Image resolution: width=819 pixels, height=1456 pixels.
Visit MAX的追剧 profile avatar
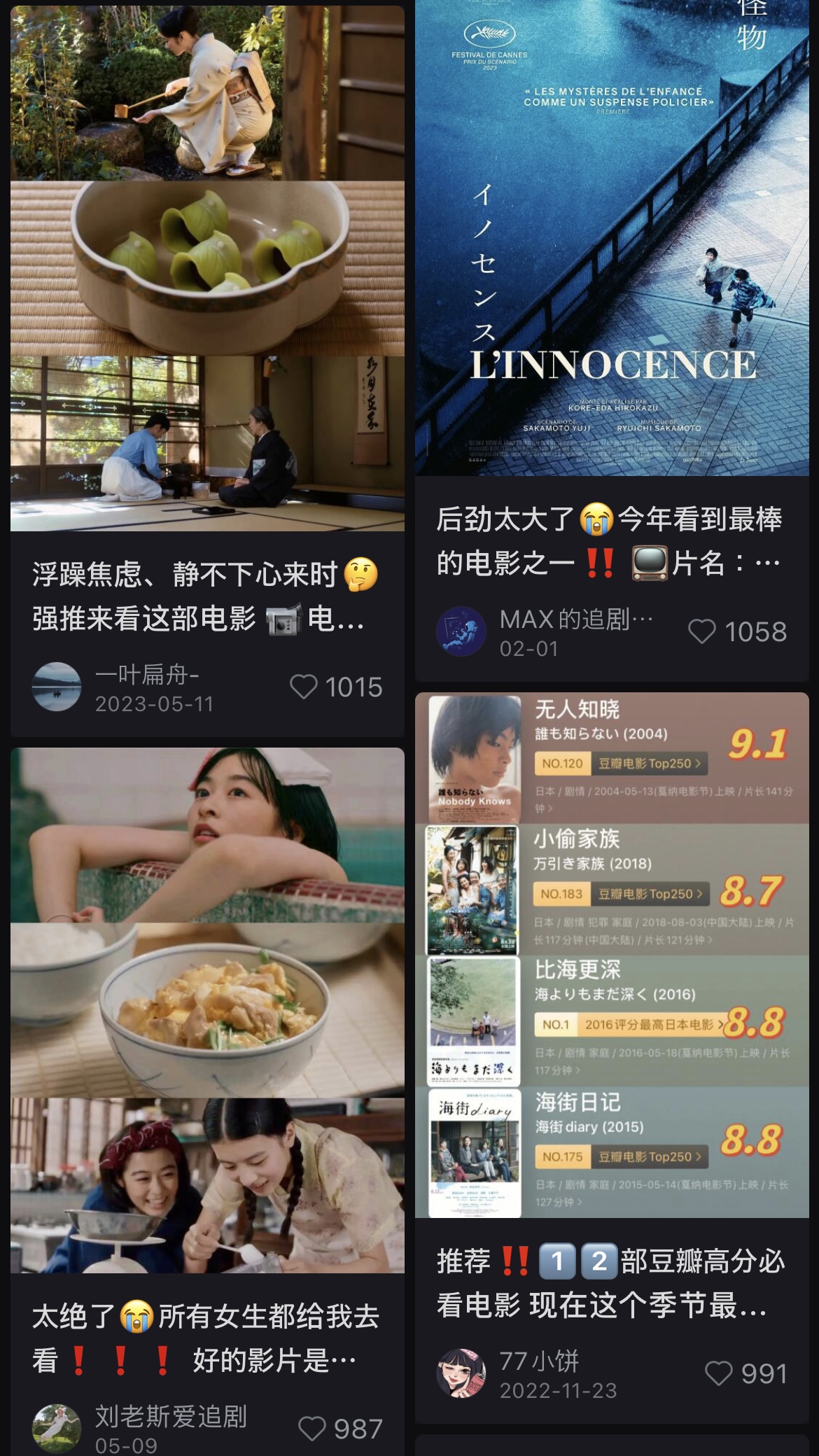coord(461,631)
